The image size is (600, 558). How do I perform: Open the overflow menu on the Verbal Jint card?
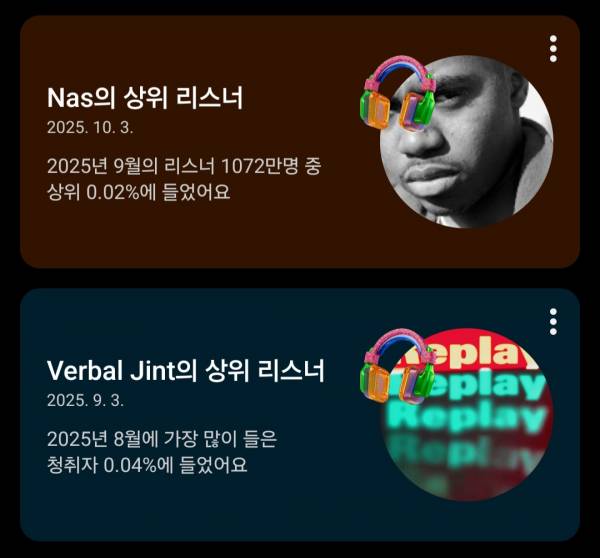pos(553,321)
